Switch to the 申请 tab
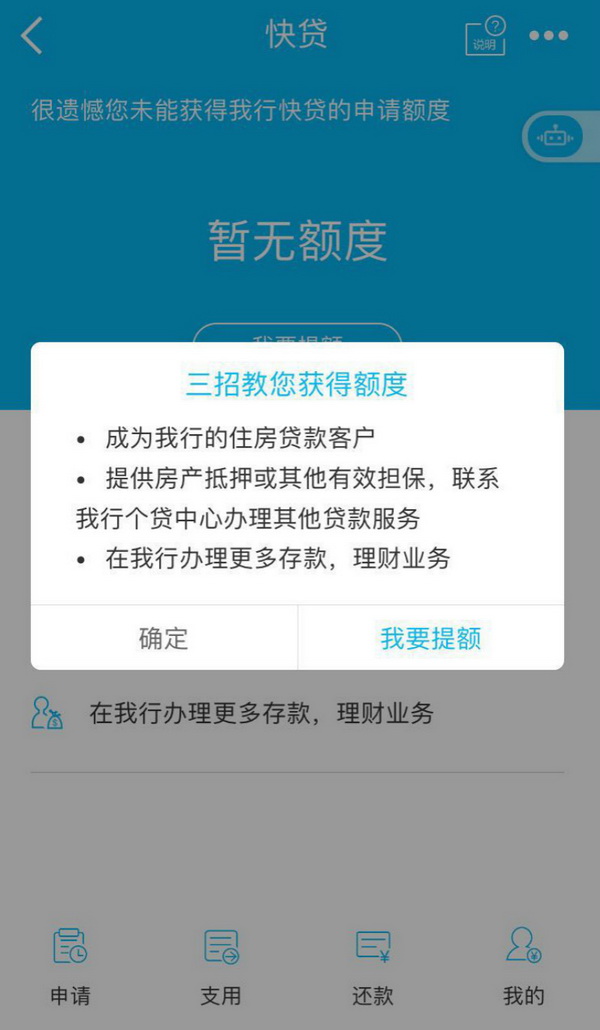The height and width of the screenshot is (1030, 600). 70,964
